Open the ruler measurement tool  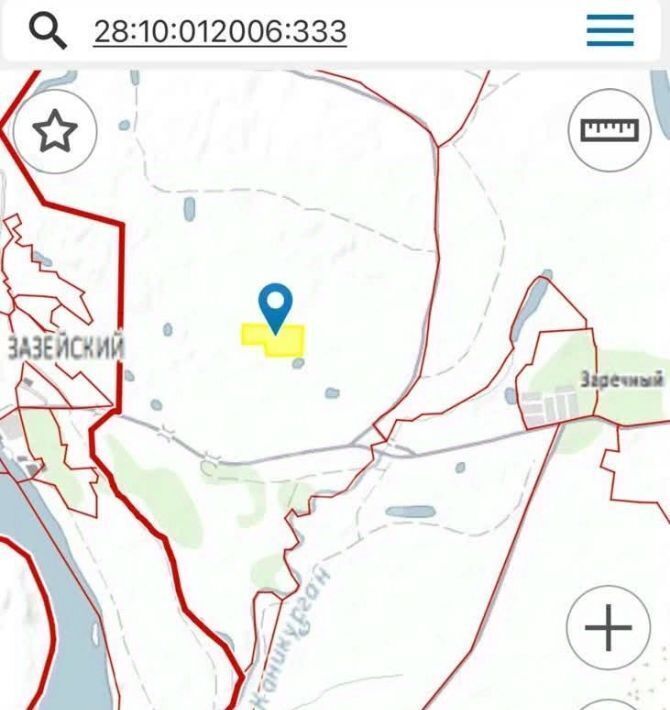click(x=610, y=130)
